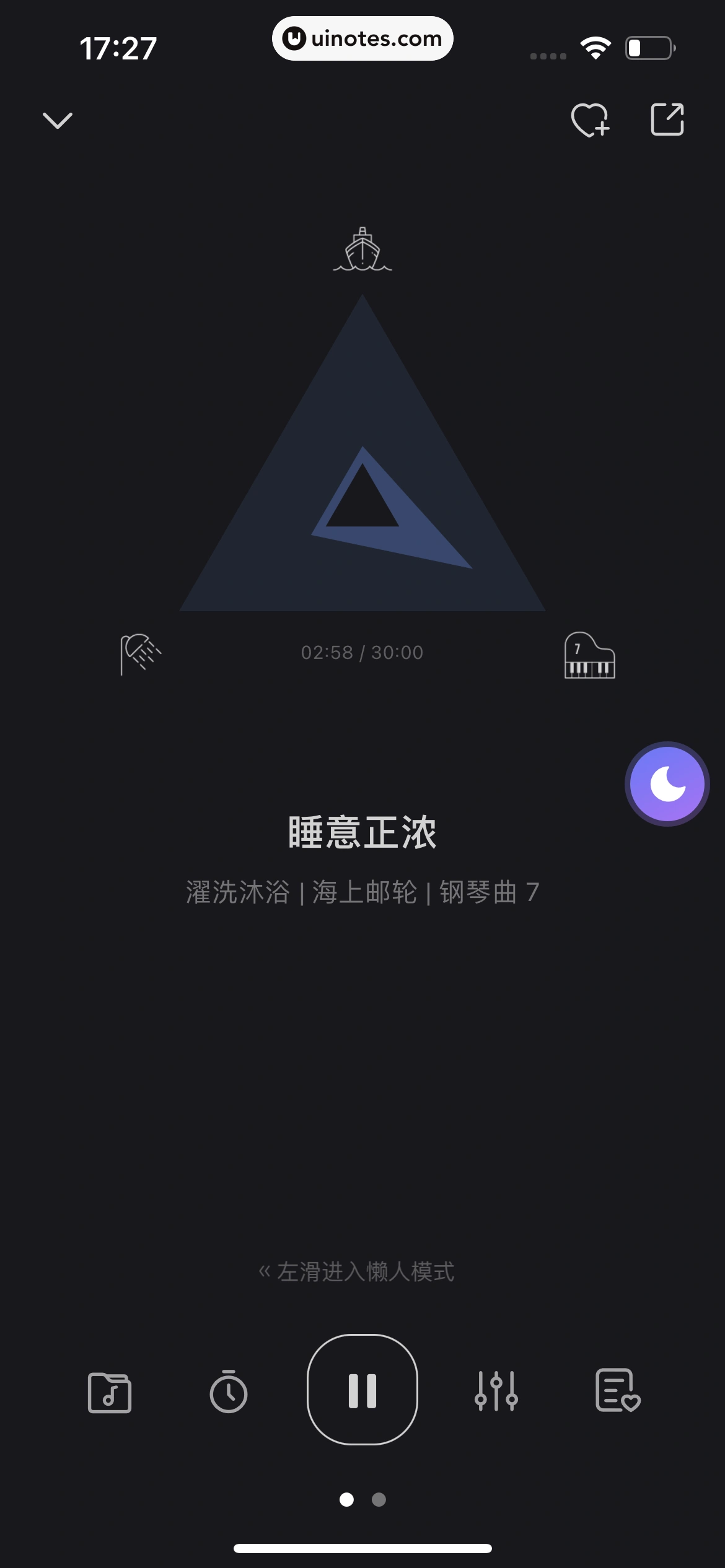Open the volume mixer sliders icon
Viewport: 725px width, 1568px height.
tap(496, 1393)
